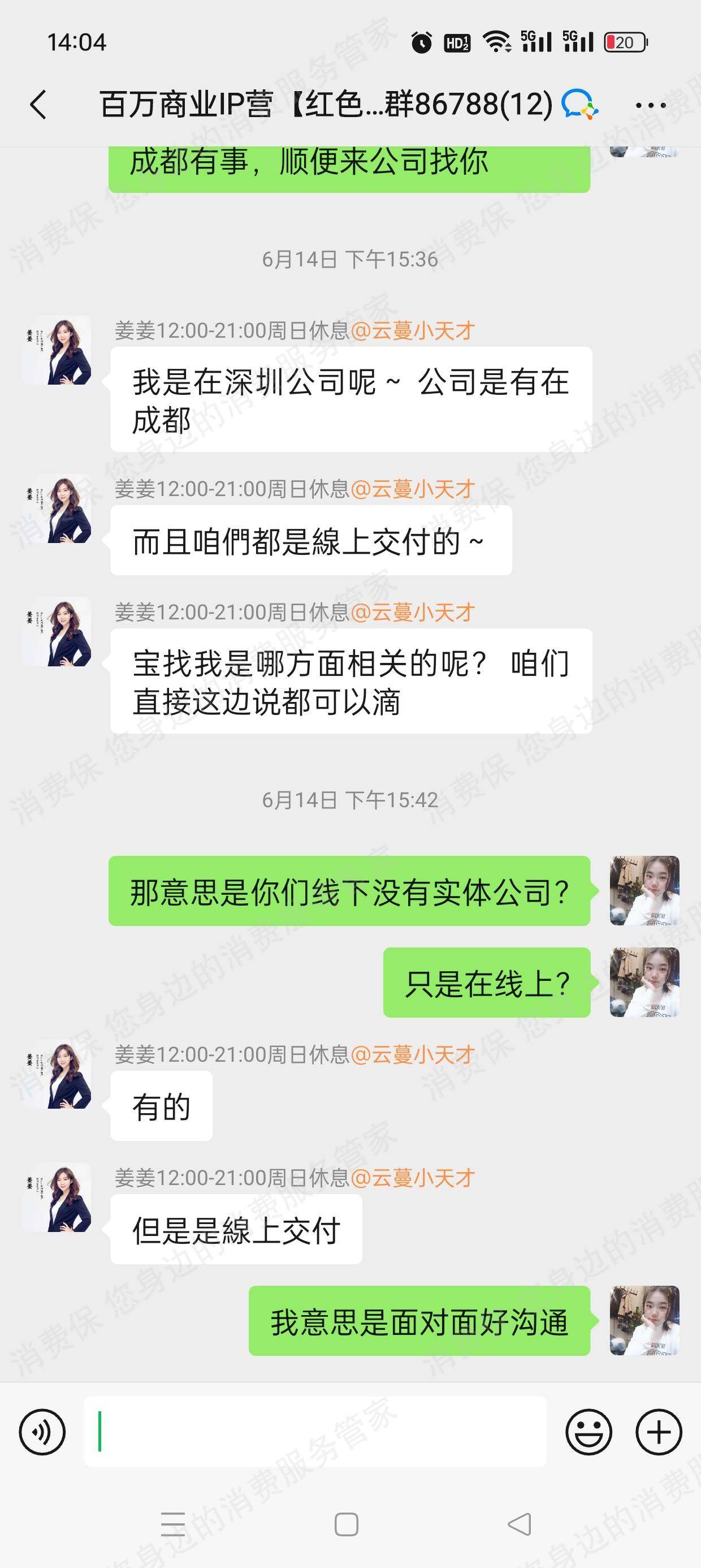Switch to voice message input
The image size is (701, 1568).
[x=42, y=1432]
